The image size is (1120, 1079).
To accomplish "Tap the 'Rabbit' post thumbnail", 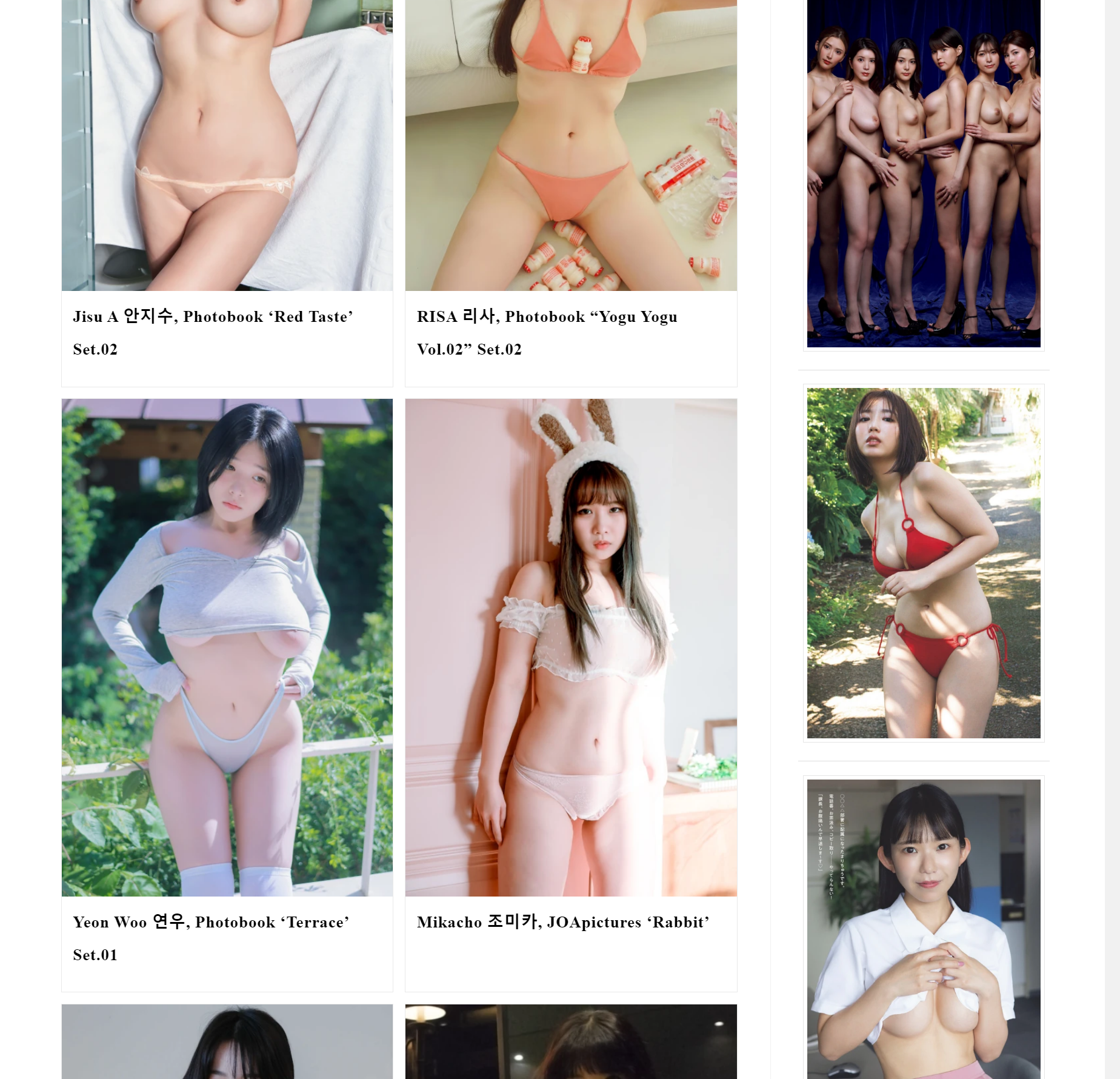I will click(x=571, y=647).
